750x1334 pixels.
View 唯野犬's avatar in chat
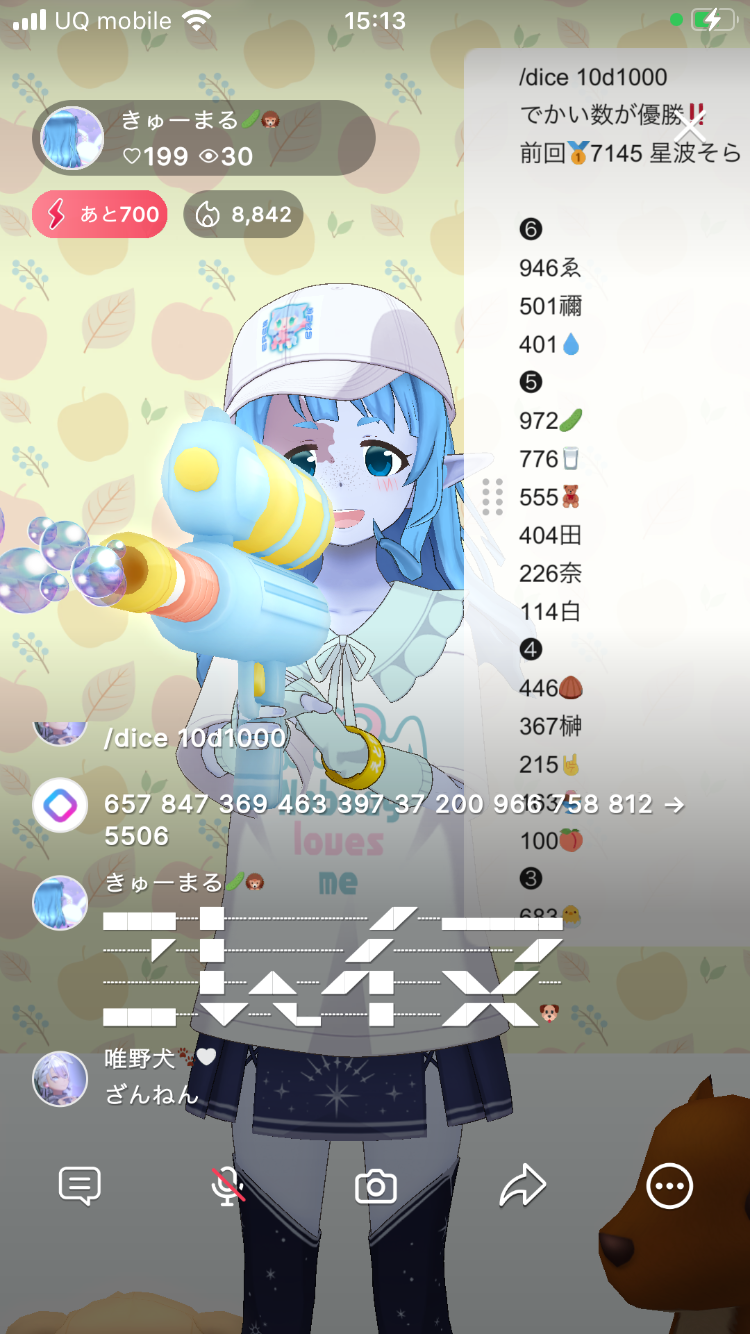coord(60,1079)
